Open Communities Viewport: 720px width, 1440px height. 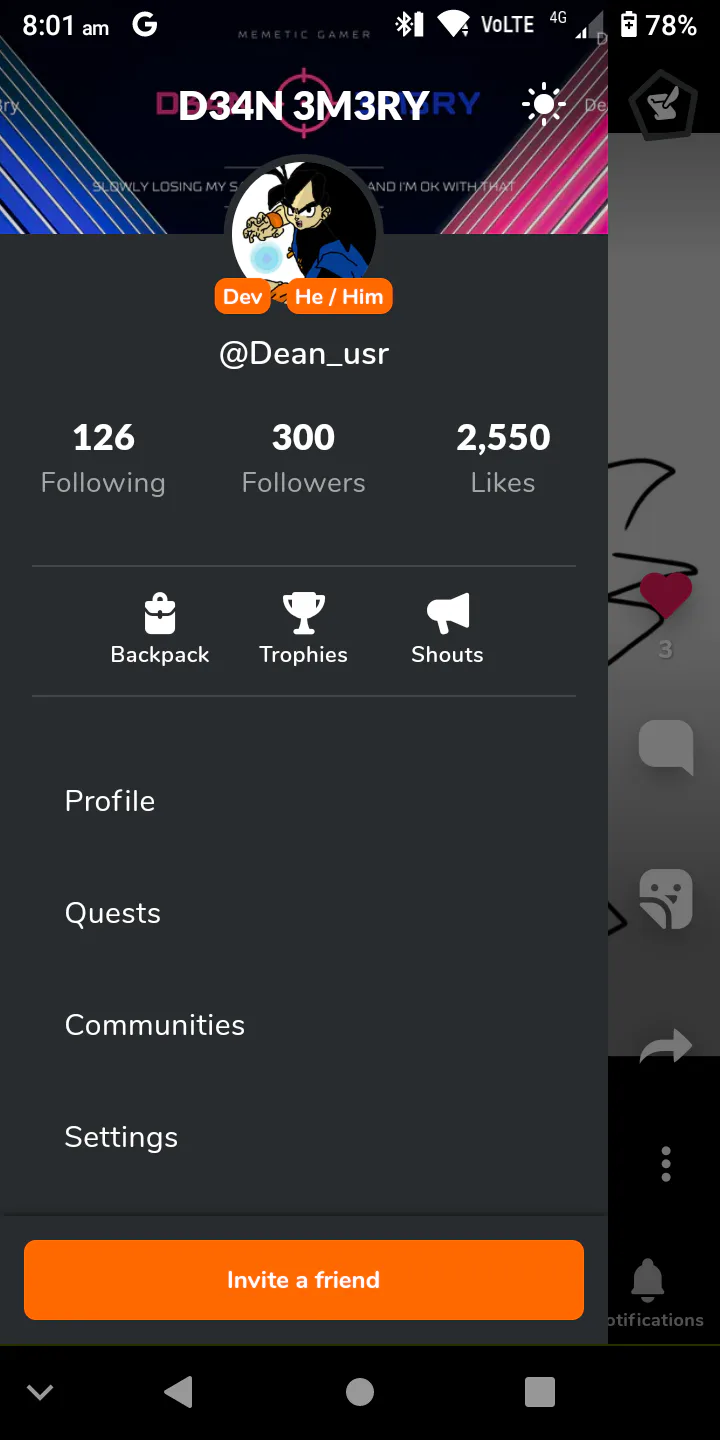(155, 1025)
